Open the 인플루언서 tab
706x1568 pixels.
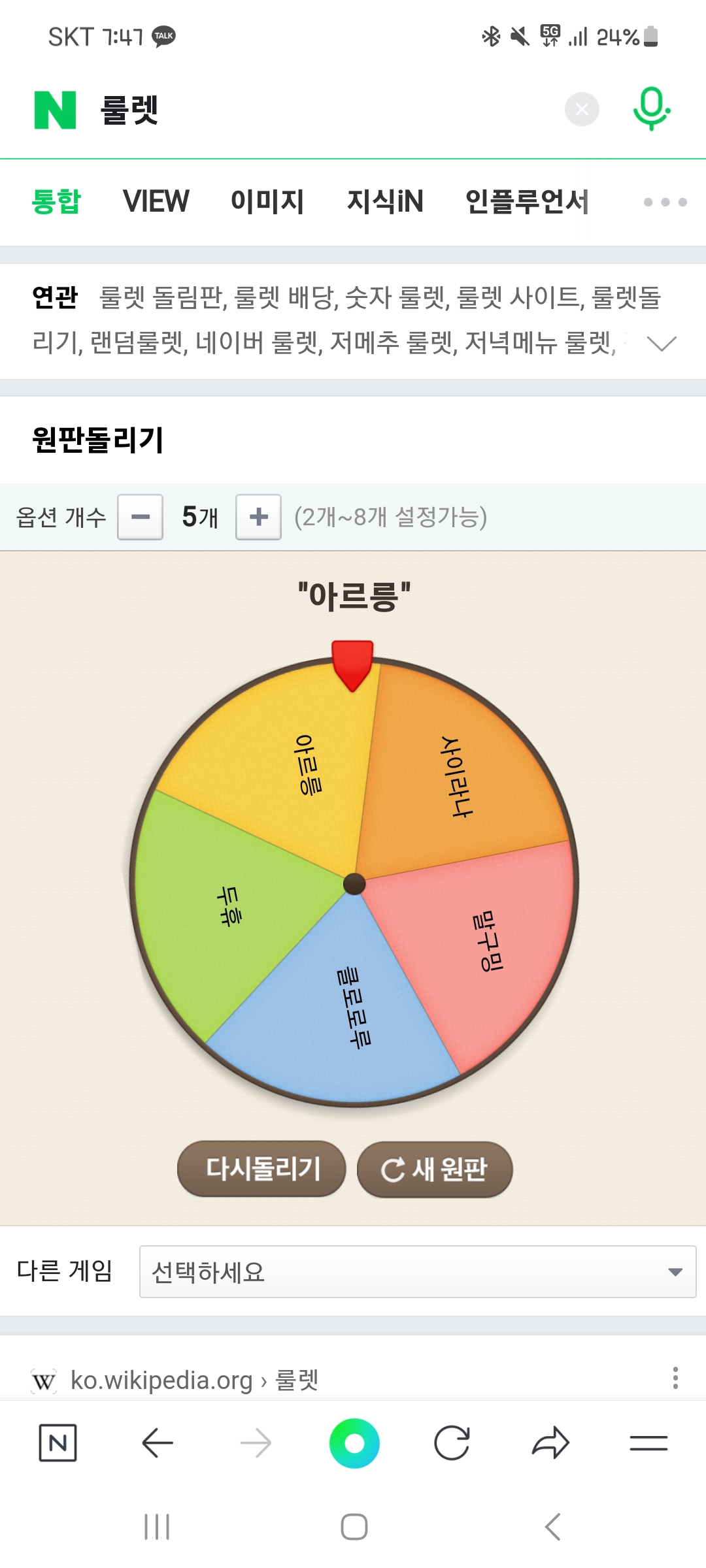pyautogui.click(x=527, y=201)
